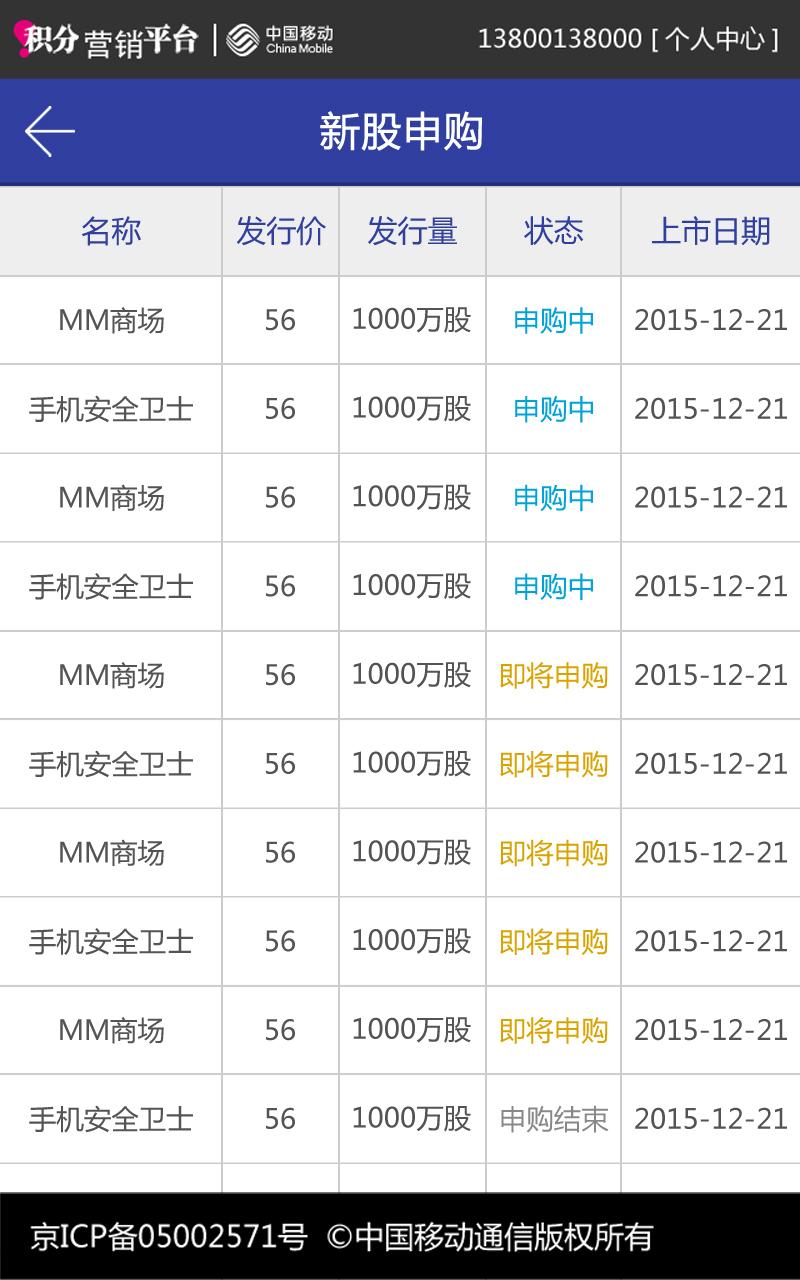
Task: Click the phone number 13800138000
Action: pos(560,38)
